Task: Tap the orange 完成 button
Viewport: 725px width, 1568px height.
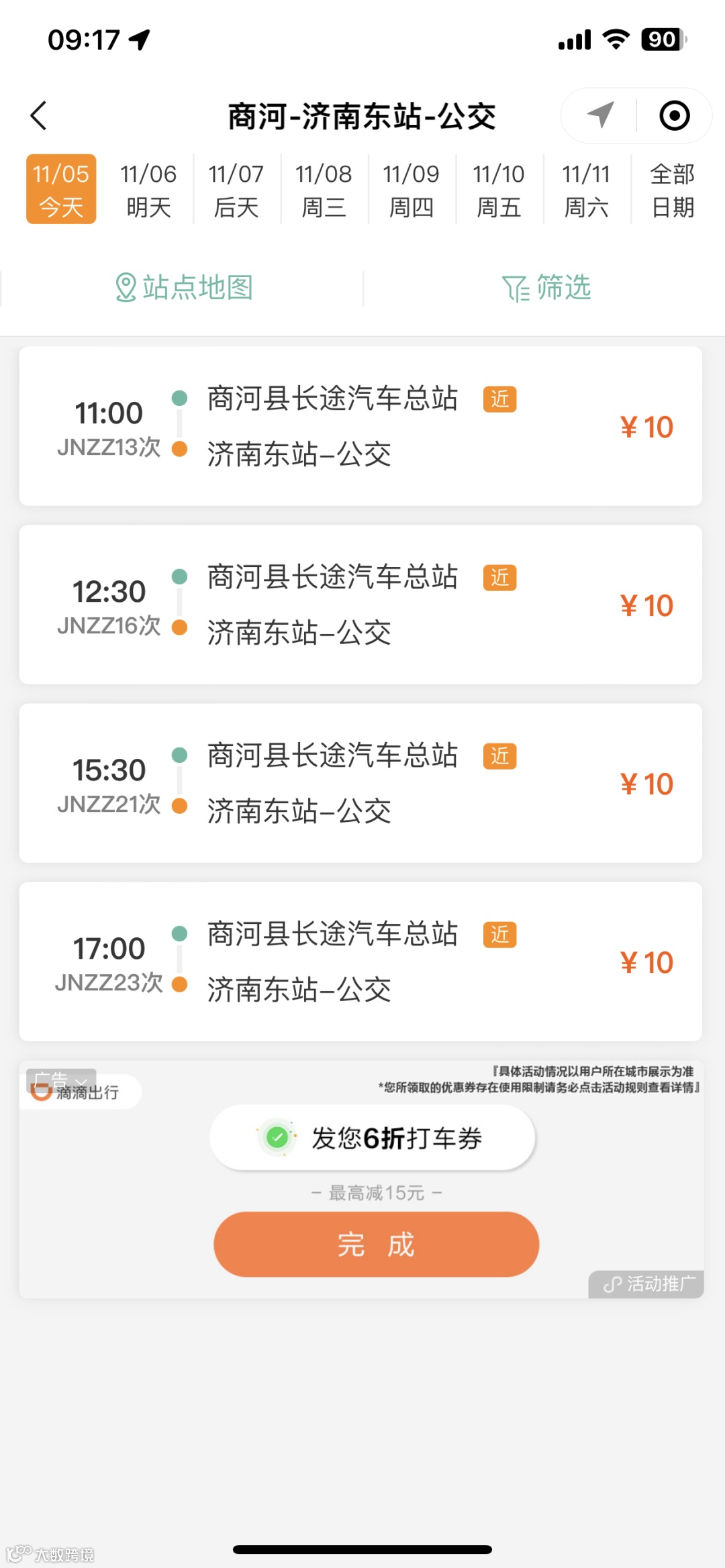Action: [x=376, y=1245]
